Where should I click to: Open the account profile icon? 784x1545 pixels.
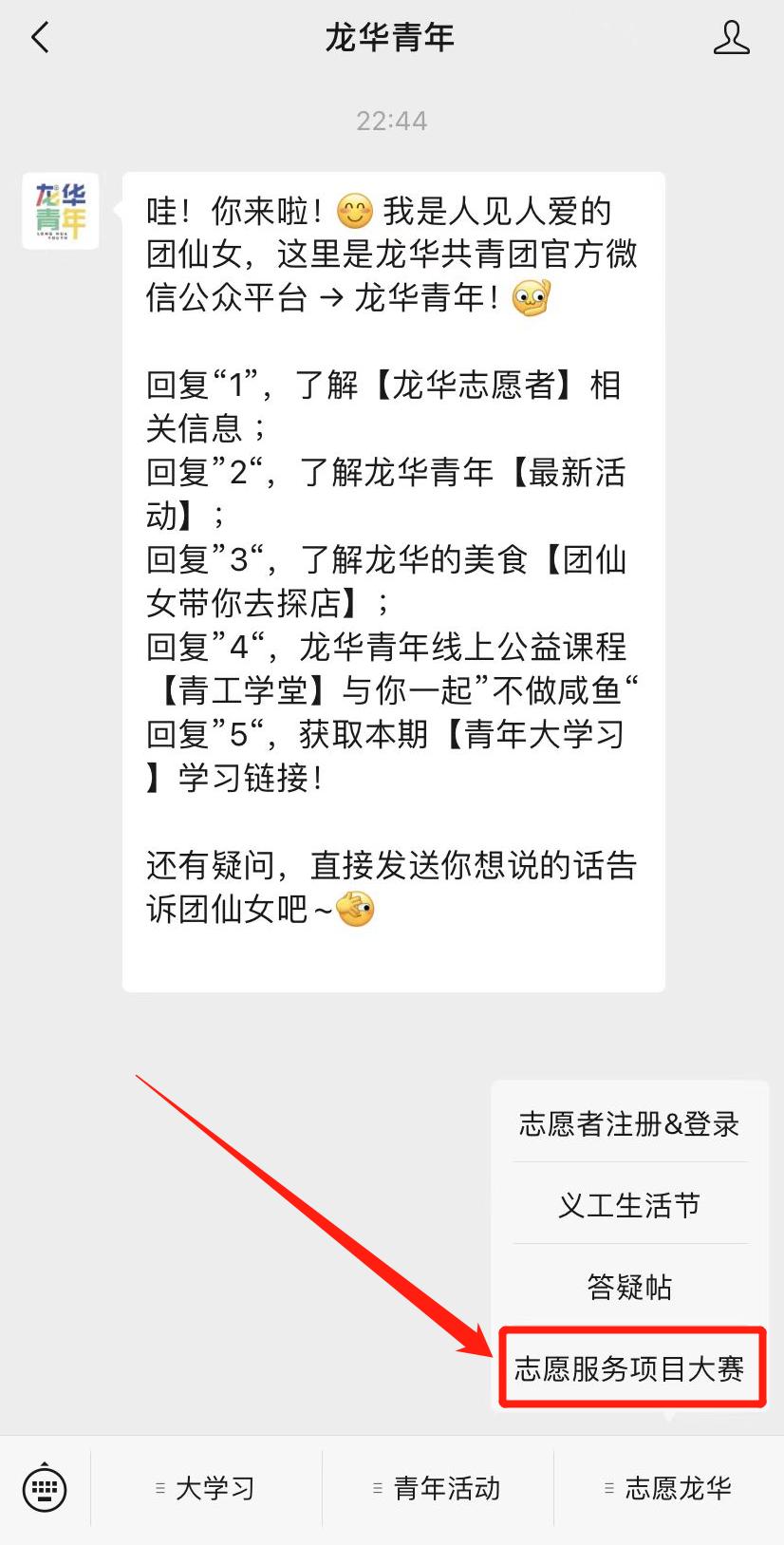(x=731, y=38)
